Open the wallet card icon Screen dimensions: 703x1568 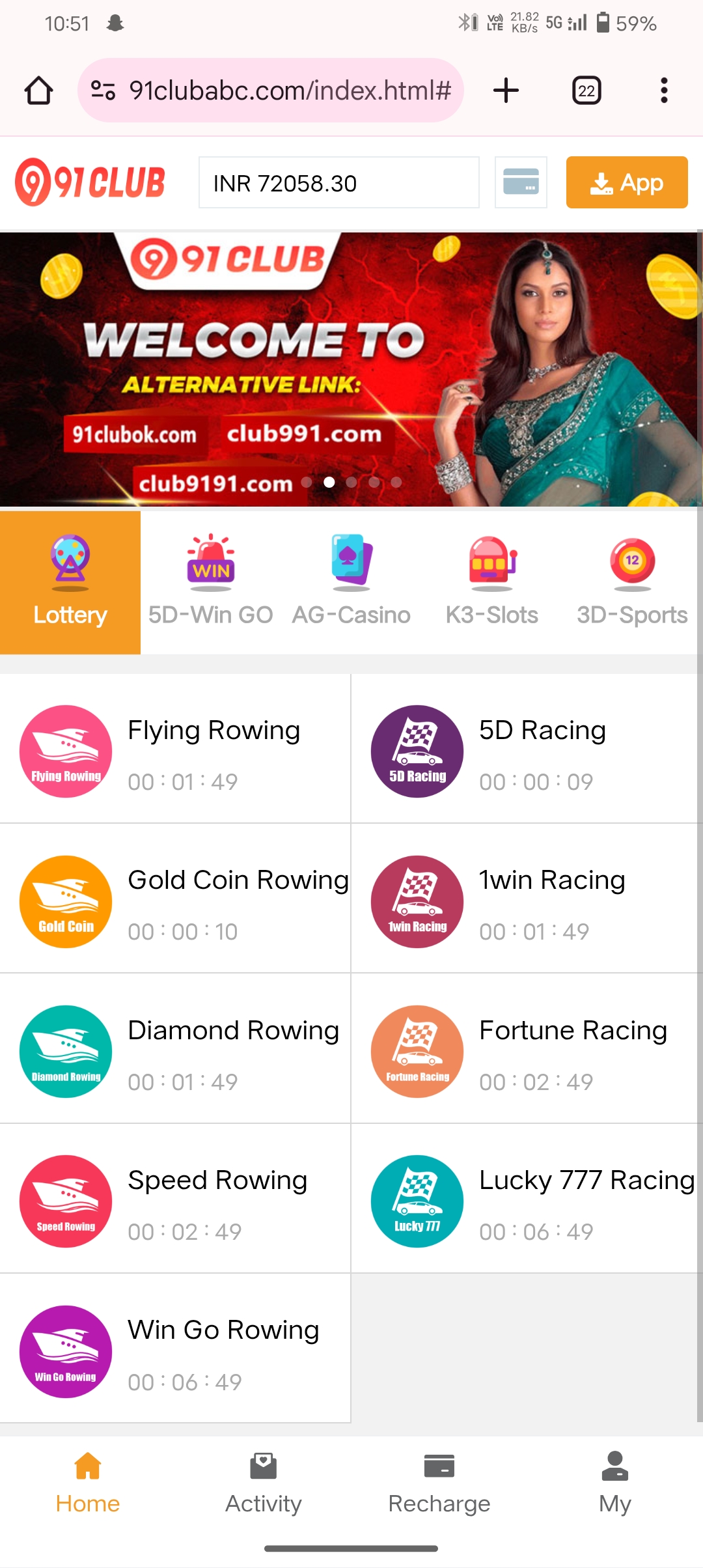tap(521, 182)
